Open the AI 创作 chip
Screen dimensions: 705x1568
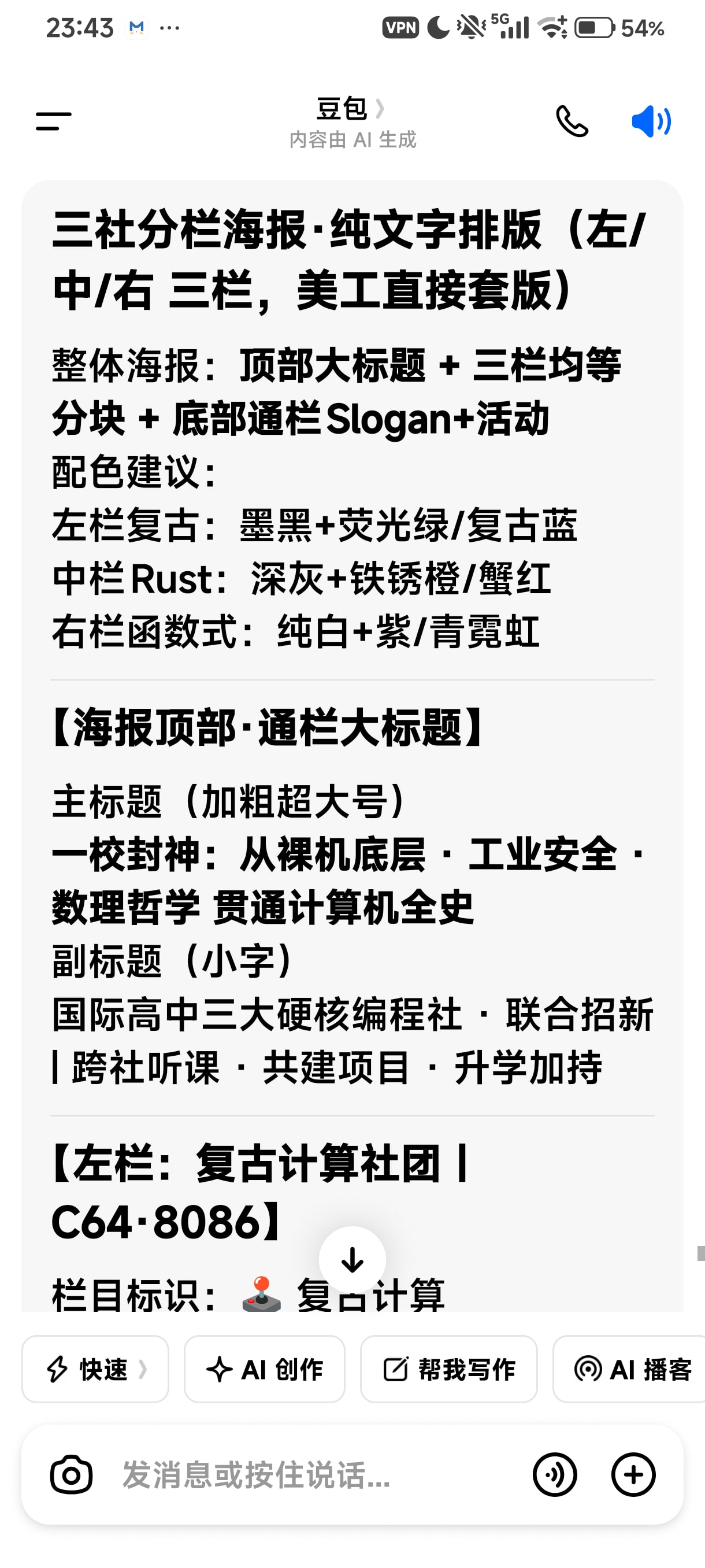click(x=265, y=1369)
